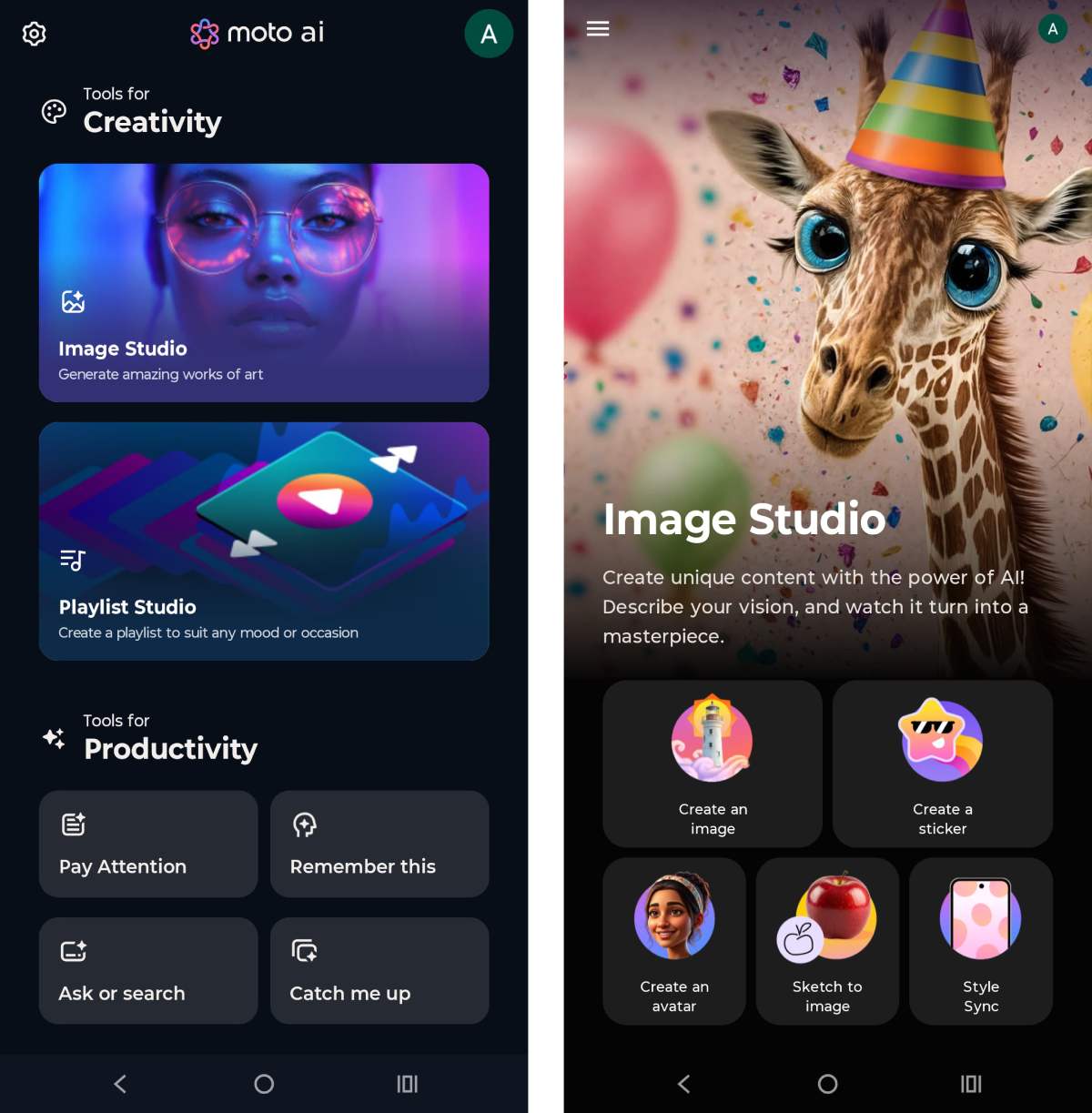The image size is (1092, 1113).
Task: Open the Playlist Studio card
Action: coord(264,541)
